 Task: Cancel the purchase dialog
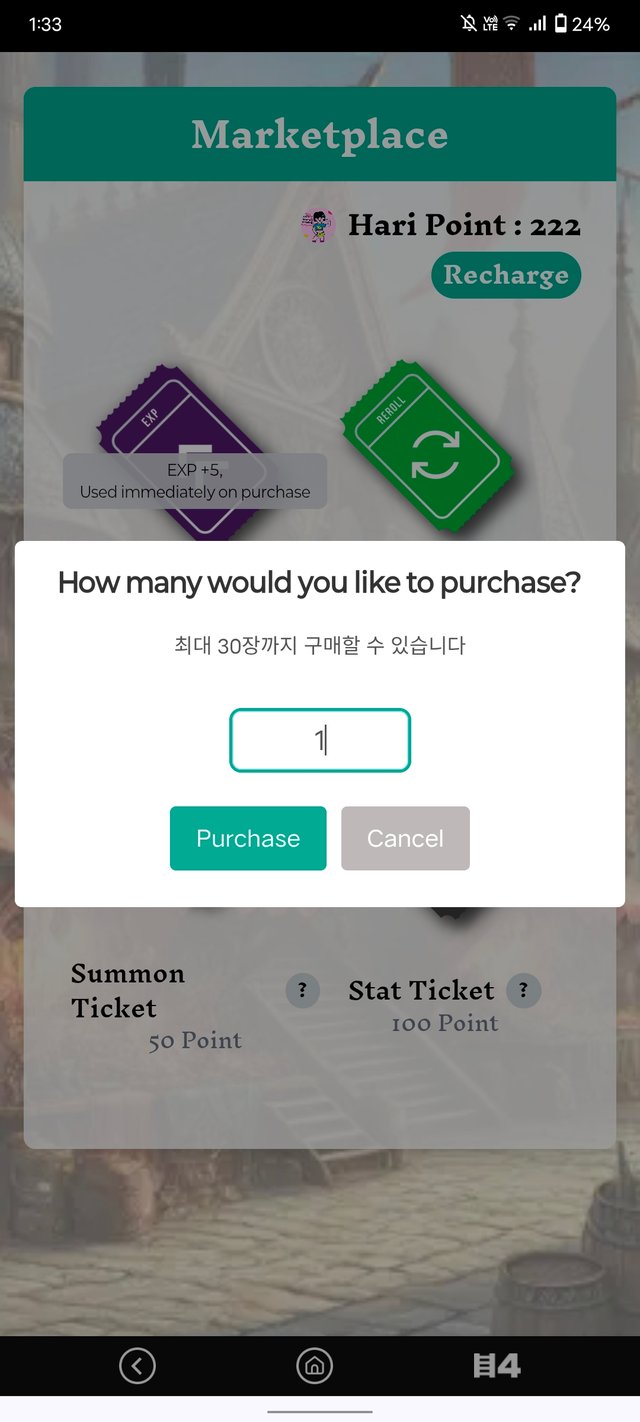405,838
